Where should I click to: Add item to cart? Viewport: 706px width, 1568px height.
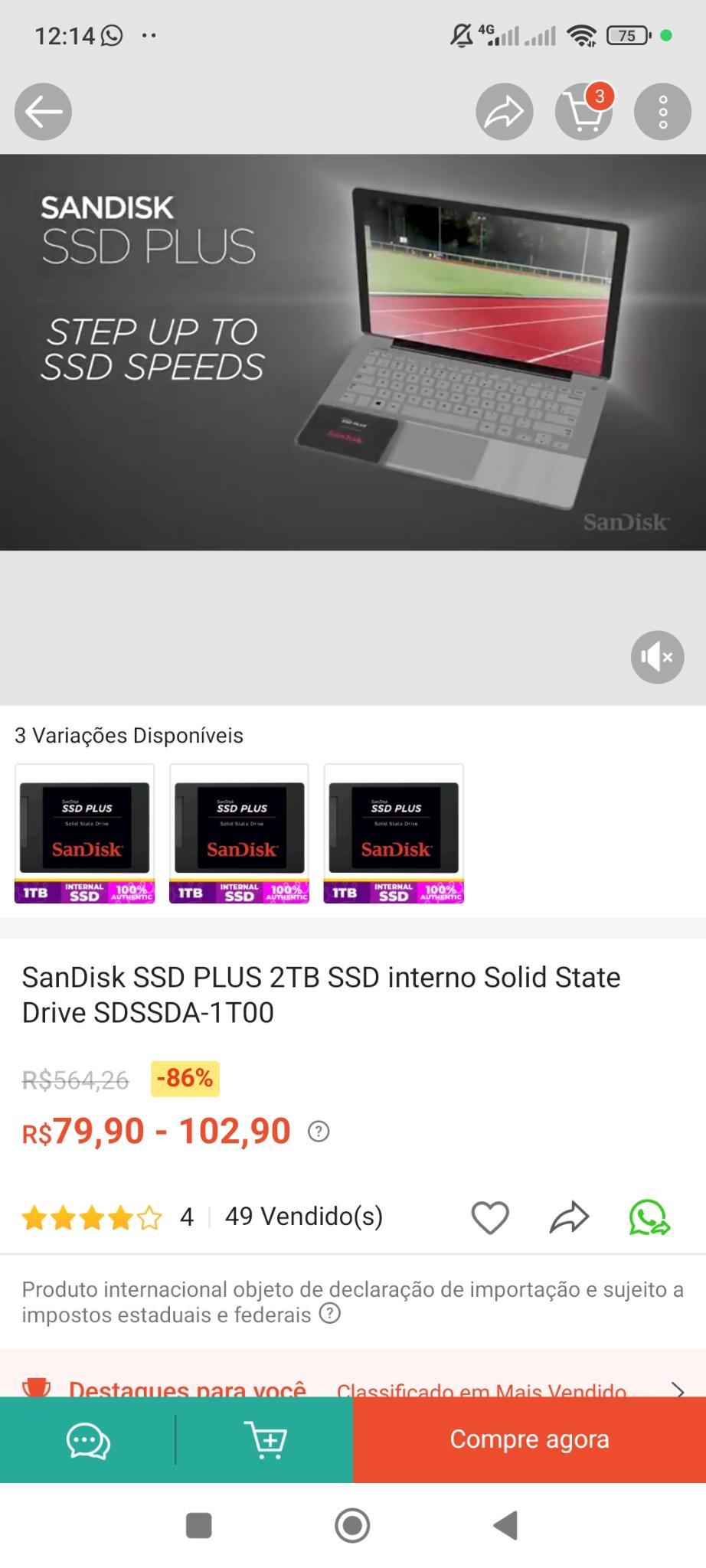pyautogui.click(x=265, y=1440)
